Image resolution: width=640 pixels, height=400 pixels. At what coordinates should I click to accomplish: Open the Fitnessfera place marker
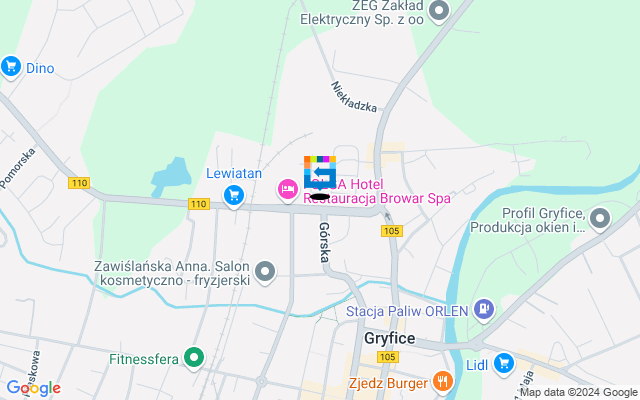[x=194, y=354]
